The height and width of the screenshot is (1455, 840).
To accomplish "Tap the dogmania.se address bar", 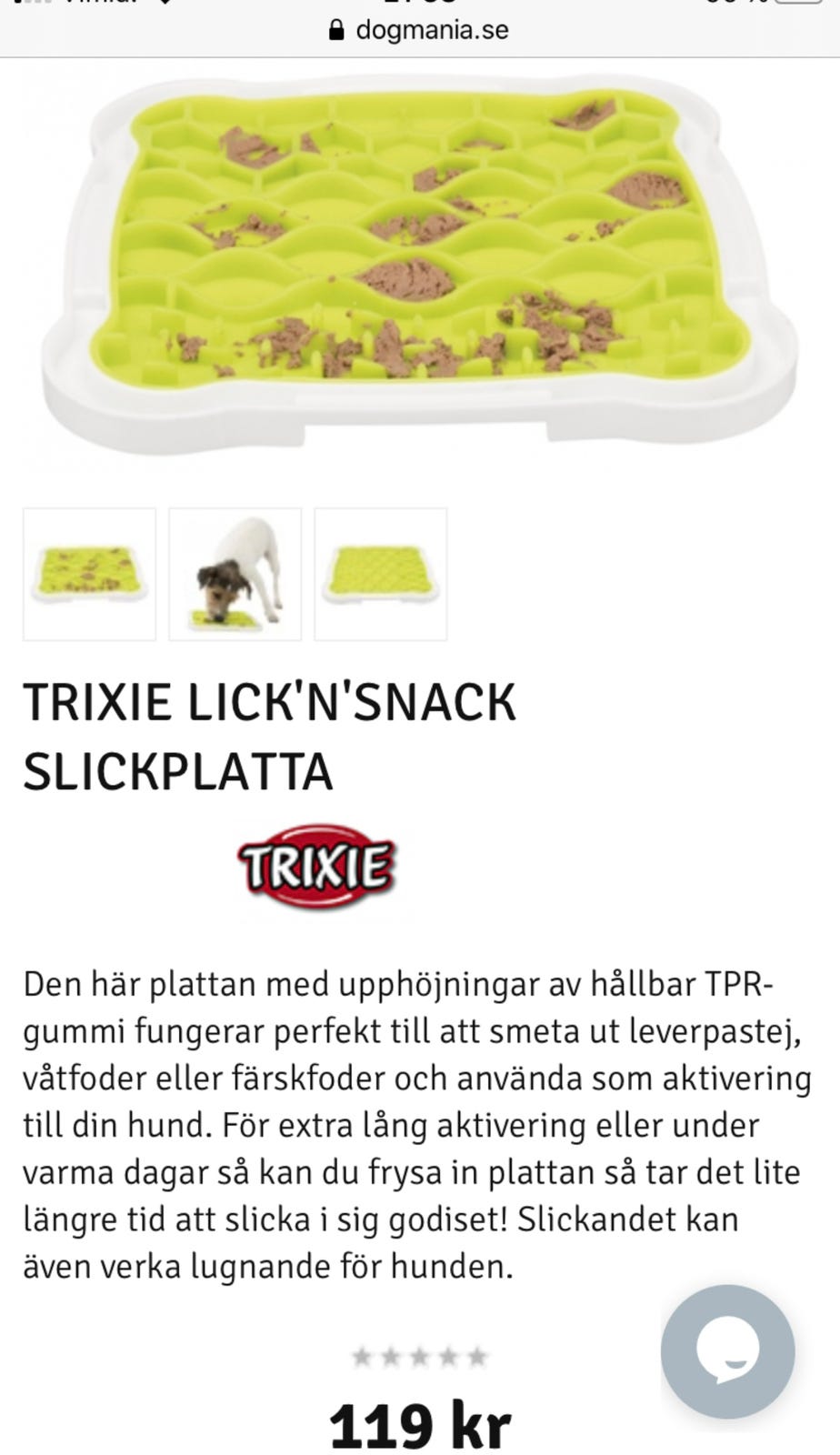I will point(419,30).
